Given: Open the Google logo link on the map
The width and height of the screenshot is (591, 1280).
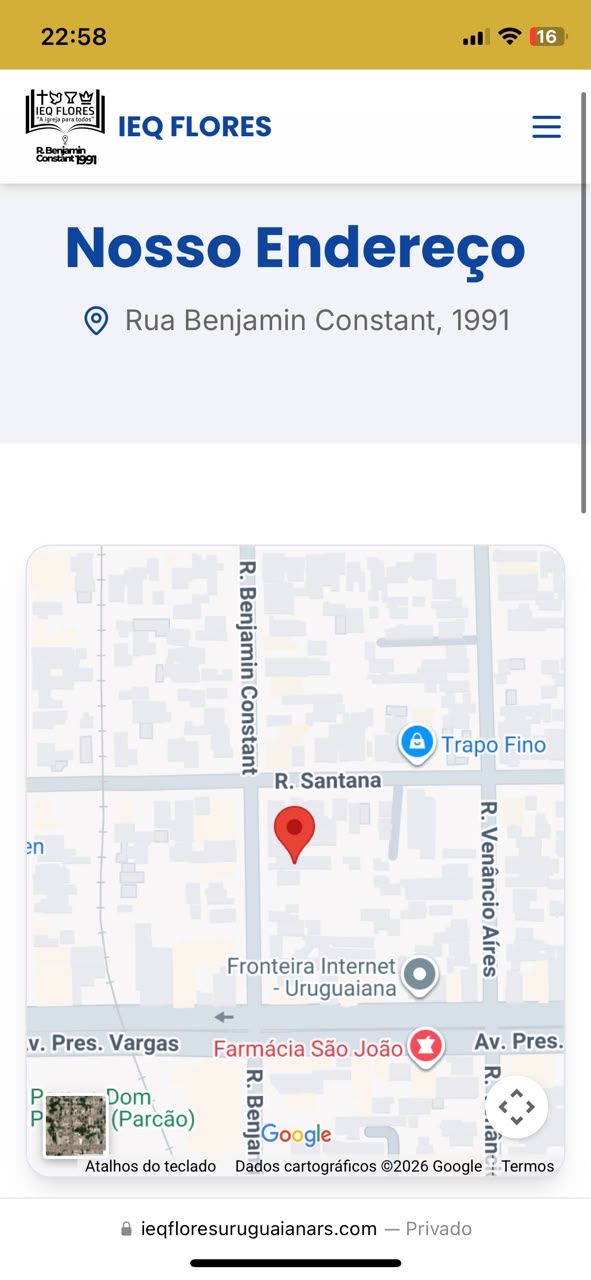Looking at the screenshot, I should coord(296,1135).
